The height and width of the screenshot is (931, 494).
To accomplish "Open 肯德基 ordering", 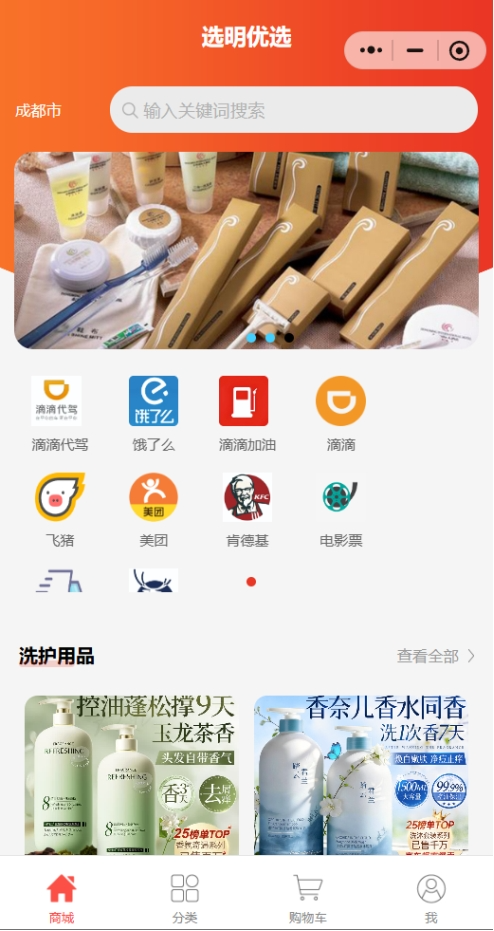I will pyautogui.click(x=247, y=510).
